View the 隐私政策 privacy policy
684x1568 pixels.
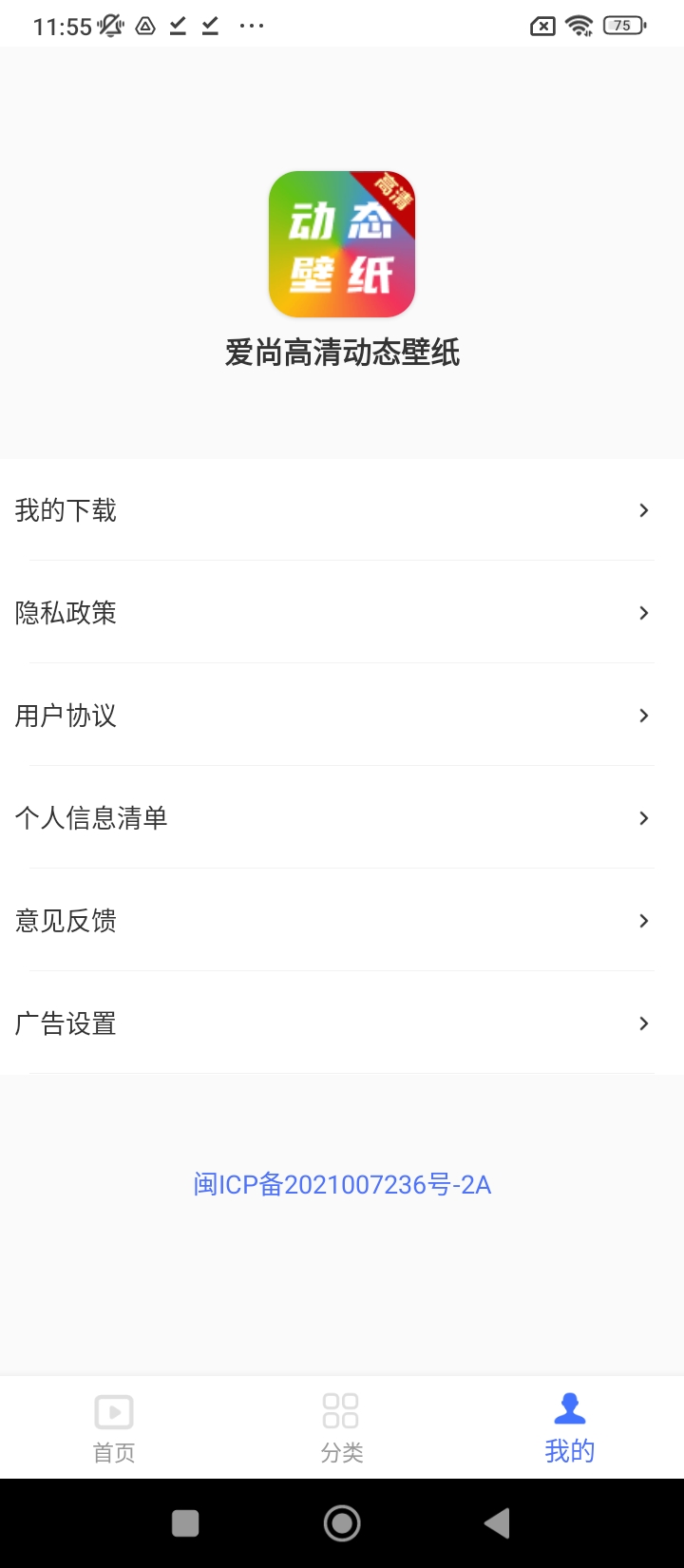pos(342,613)
